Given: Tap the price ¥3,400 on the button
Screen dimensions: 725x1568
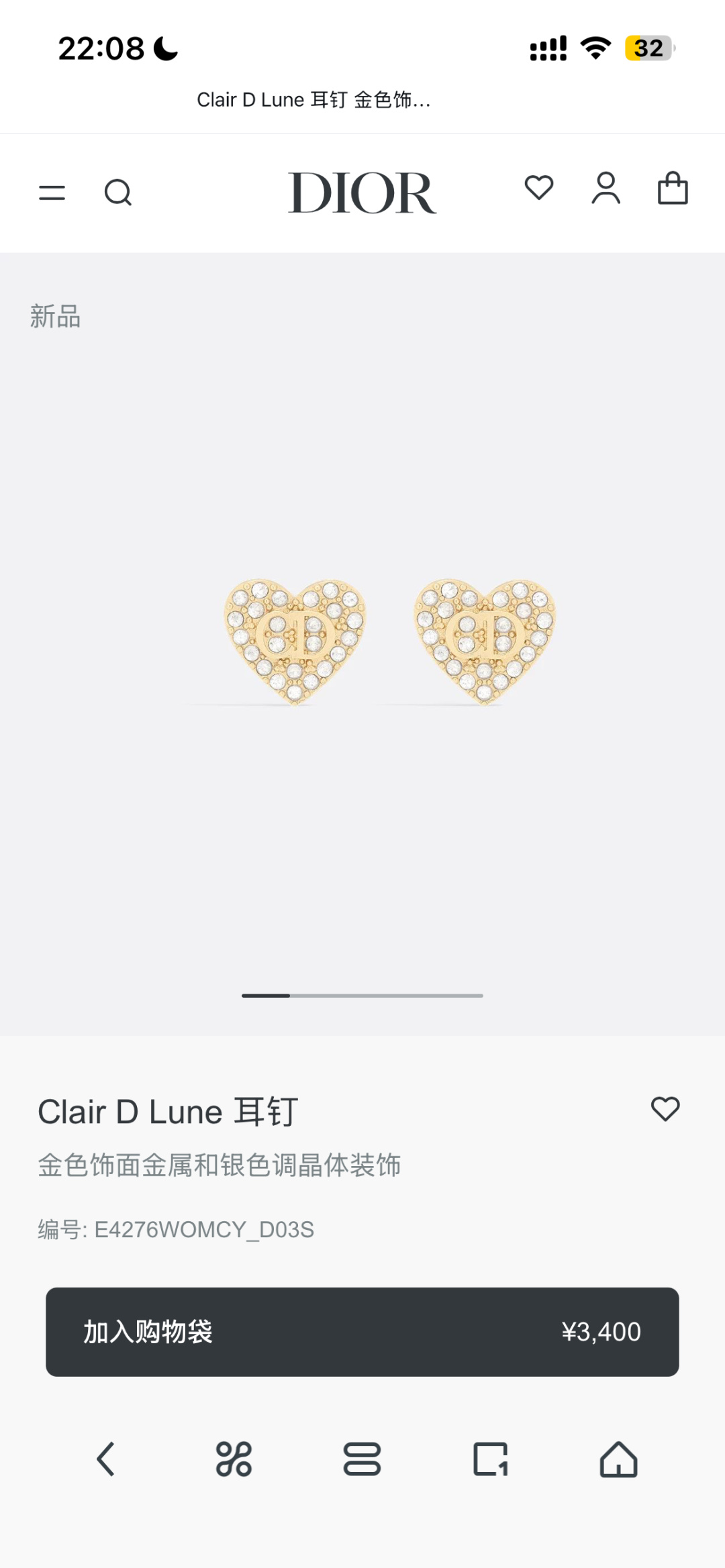Looking at the screenshot, I should pos(601,1332).
